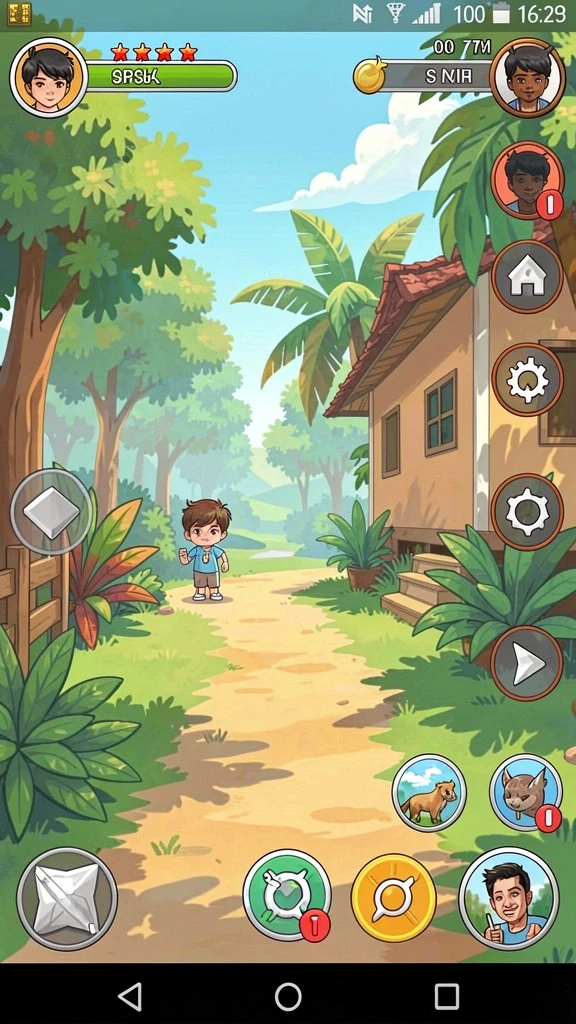576x1024 pixels.
Task: Open the green round button with red badge
Action: point(287,895)
